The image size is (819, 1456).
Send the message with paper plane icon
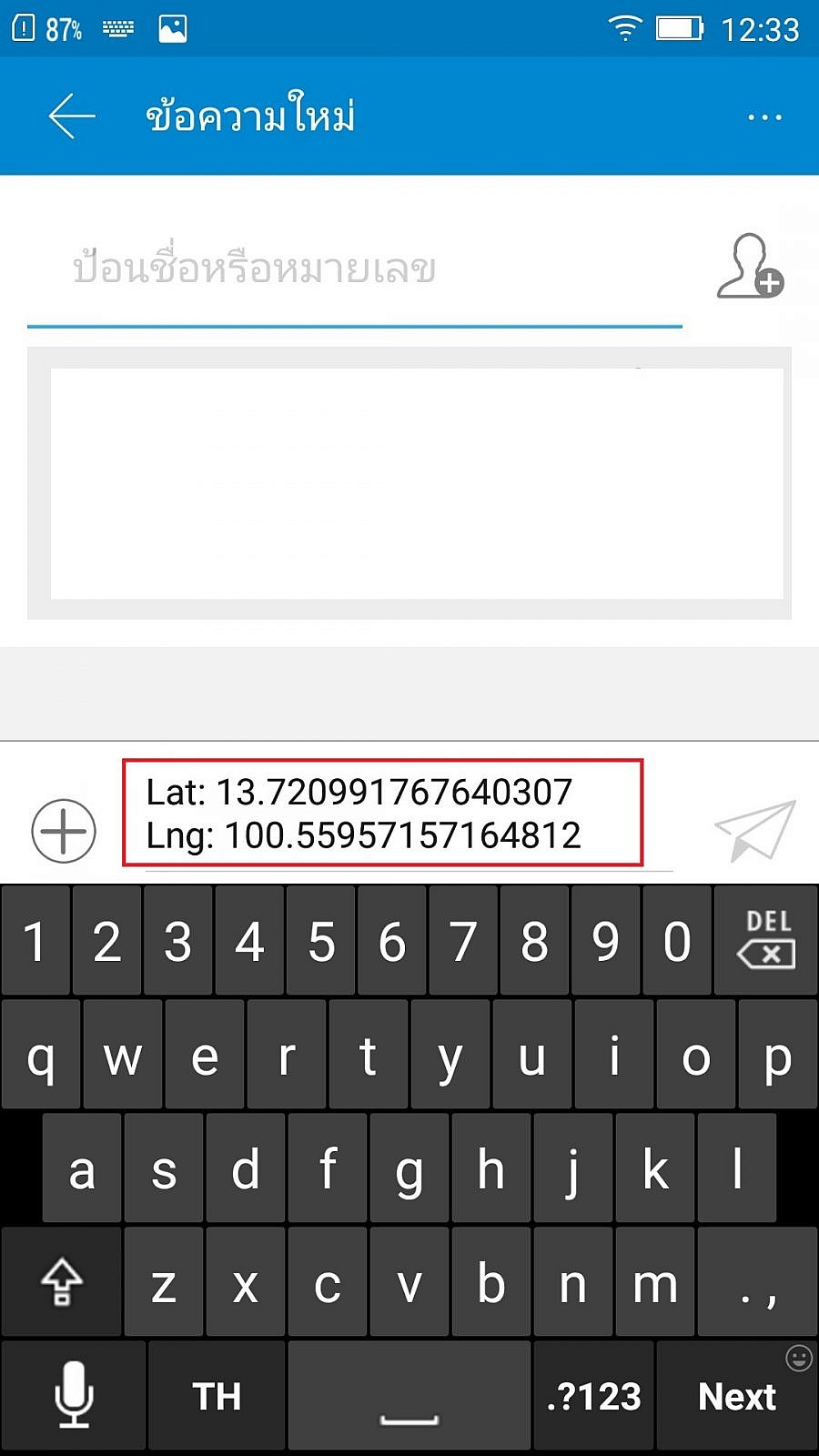[755, 830]
